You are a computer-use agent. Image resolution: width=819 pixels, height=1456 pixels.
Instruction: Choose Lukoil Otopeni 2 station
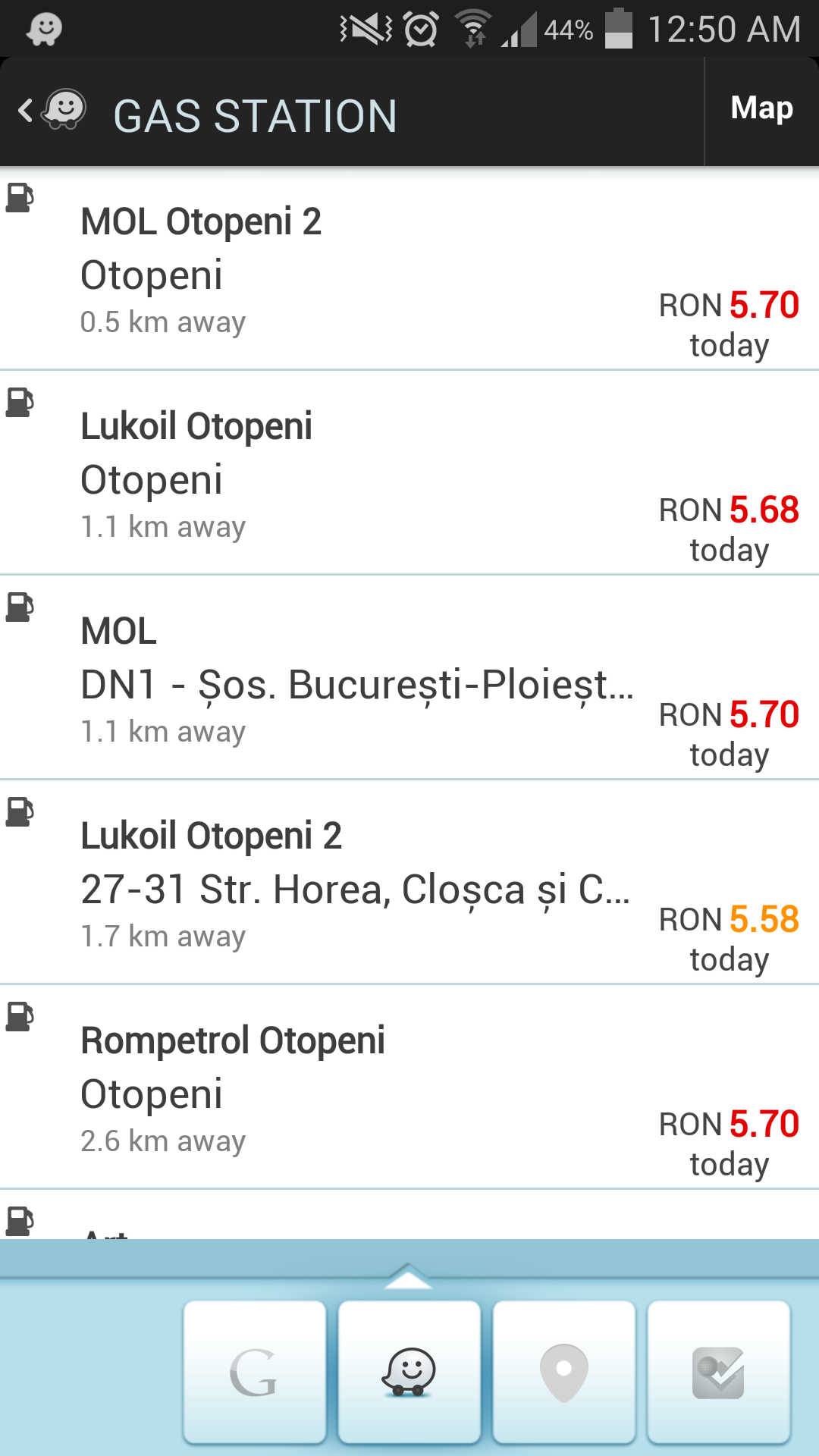pyautogui.click(x=409, y=883)
